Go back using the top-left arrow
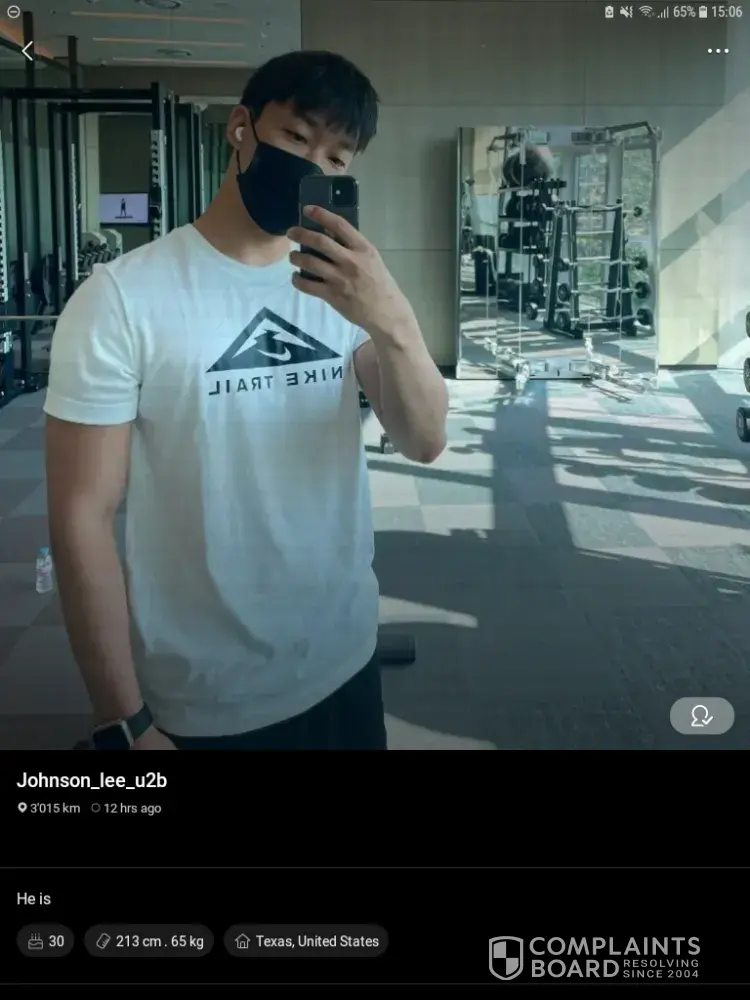Viewport: 750px width, 1000px height. [x=27, y=51]
